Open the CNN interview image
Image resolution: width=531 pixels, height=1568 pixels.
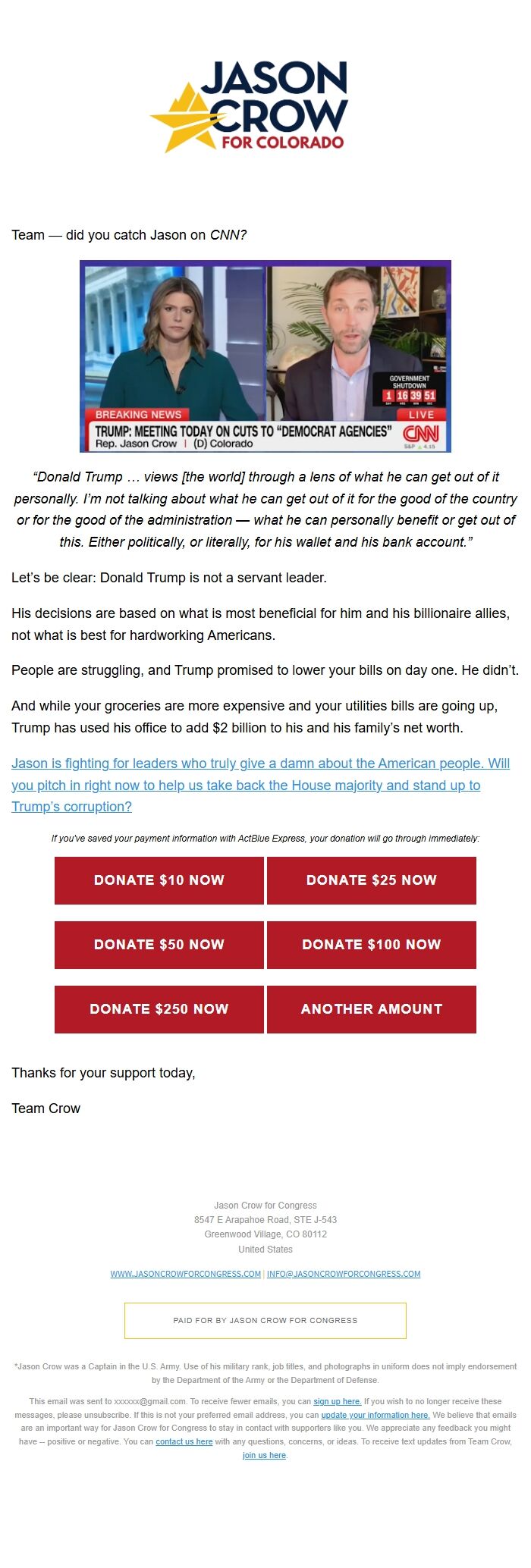click(x=265, y=356)
